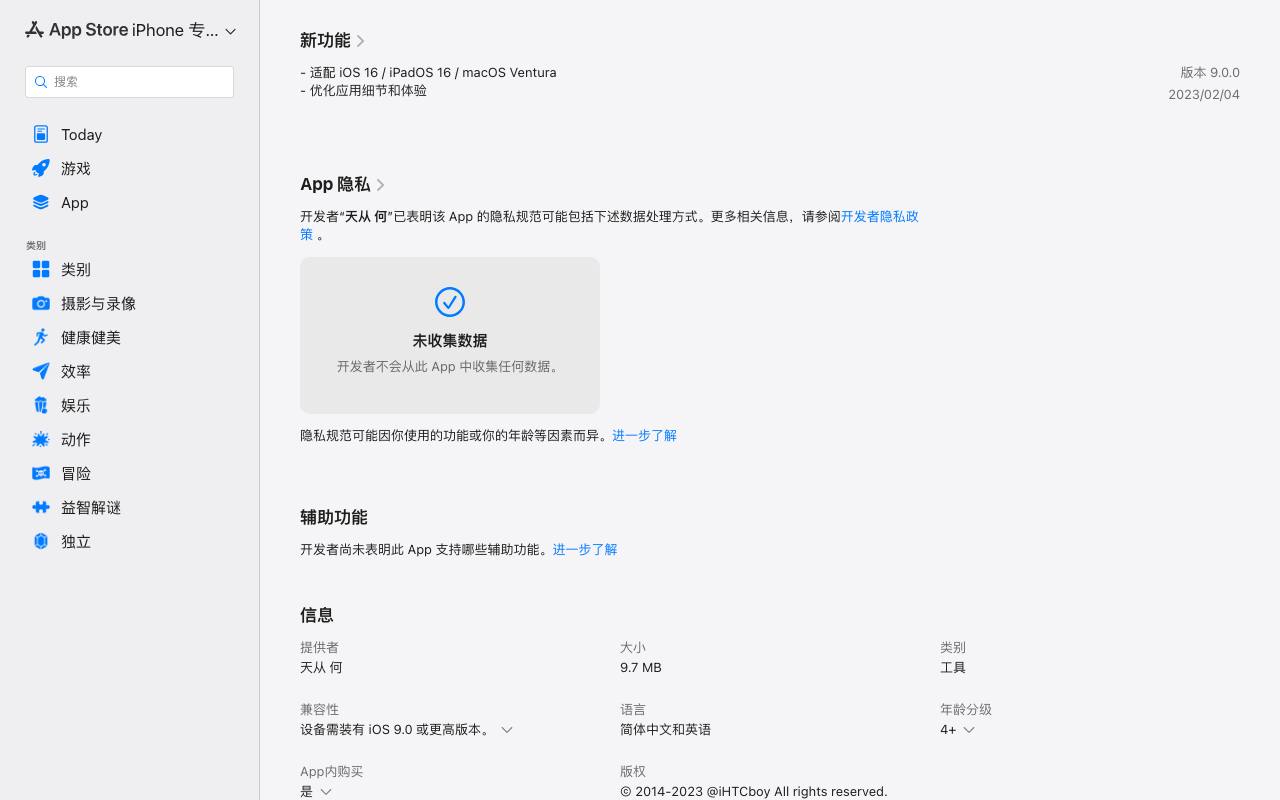Expand the 兼容性 details

point(407,729)
